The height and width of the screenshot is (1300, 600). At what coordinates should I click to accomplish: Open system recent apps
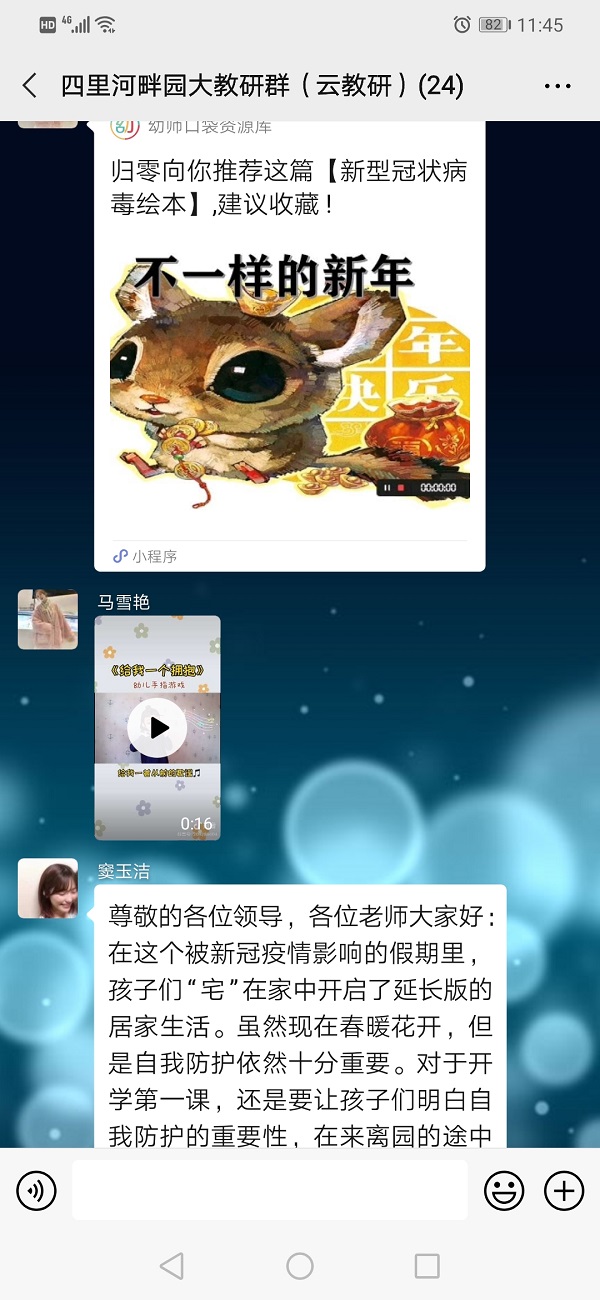427,1266
